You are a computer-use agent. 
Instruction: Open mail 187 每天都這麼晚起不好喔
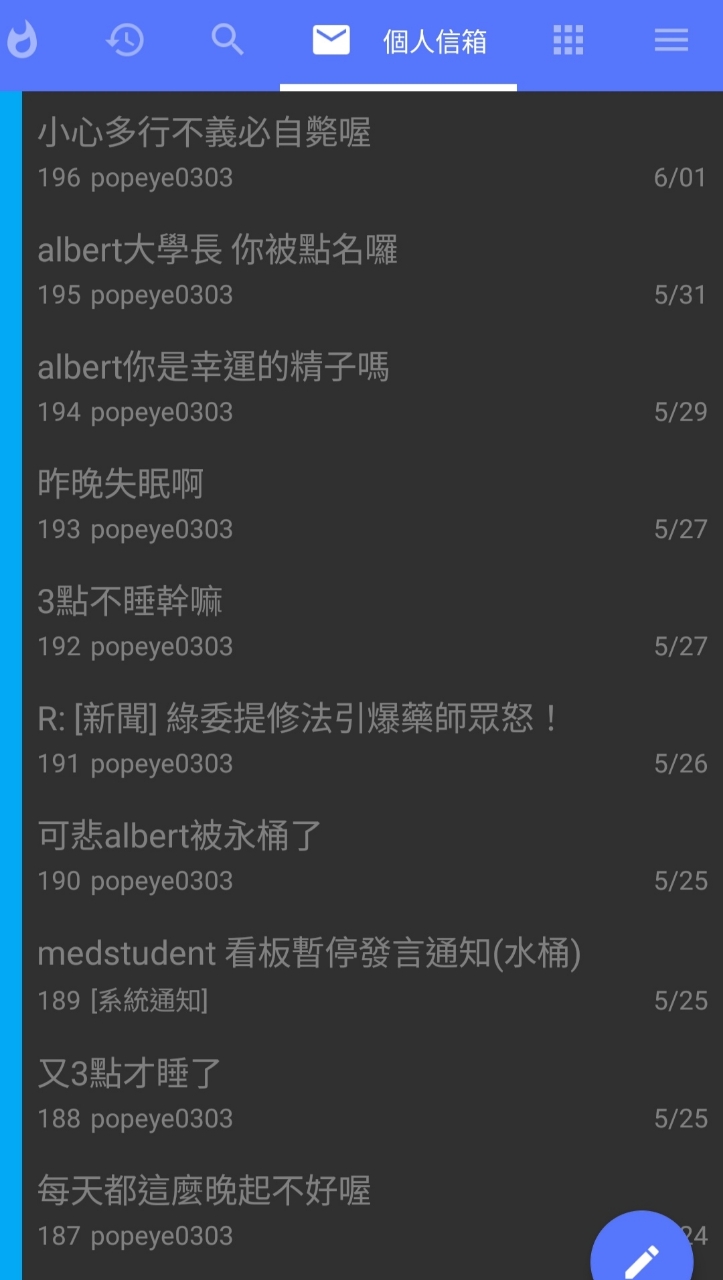click(x=300, y=1208)
